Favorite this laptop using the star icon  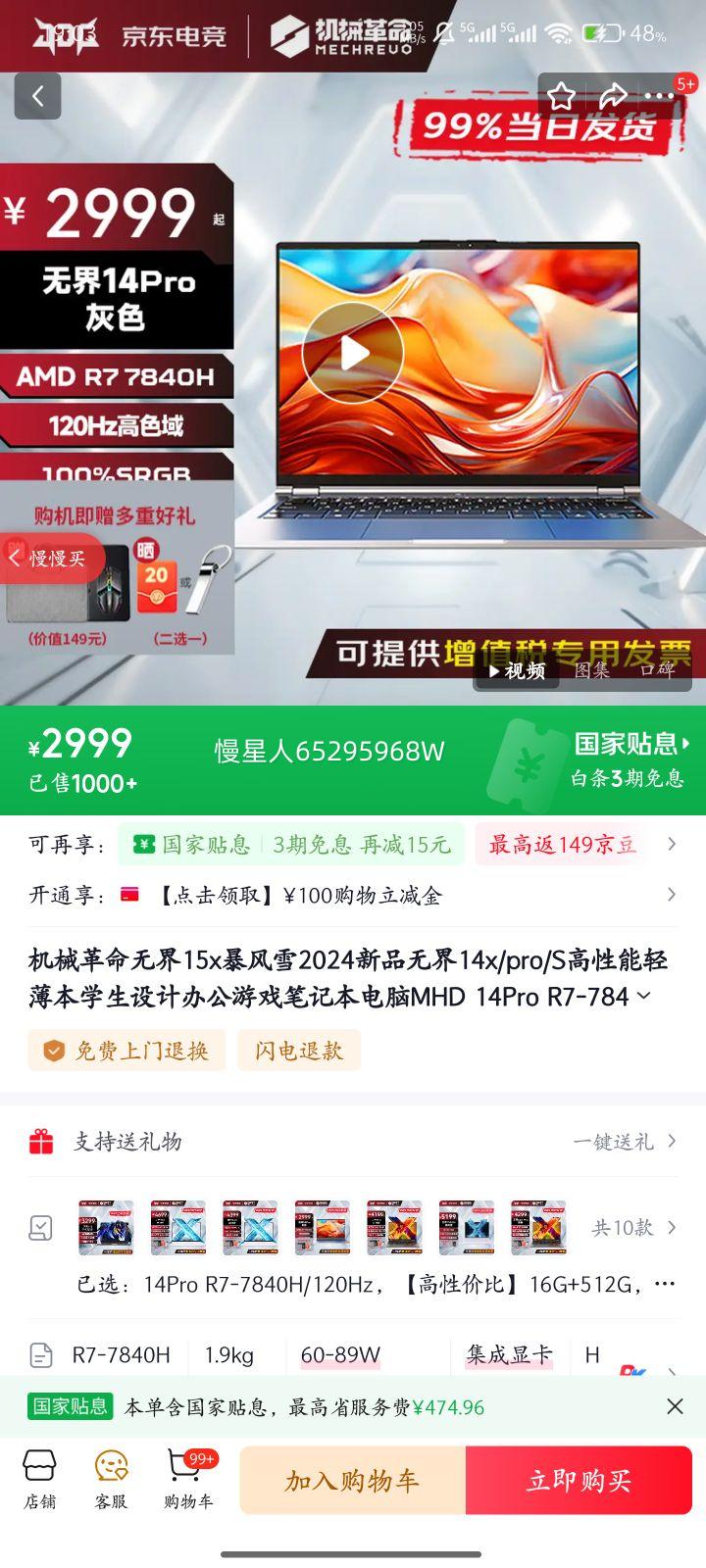click(x=561, y=96)
